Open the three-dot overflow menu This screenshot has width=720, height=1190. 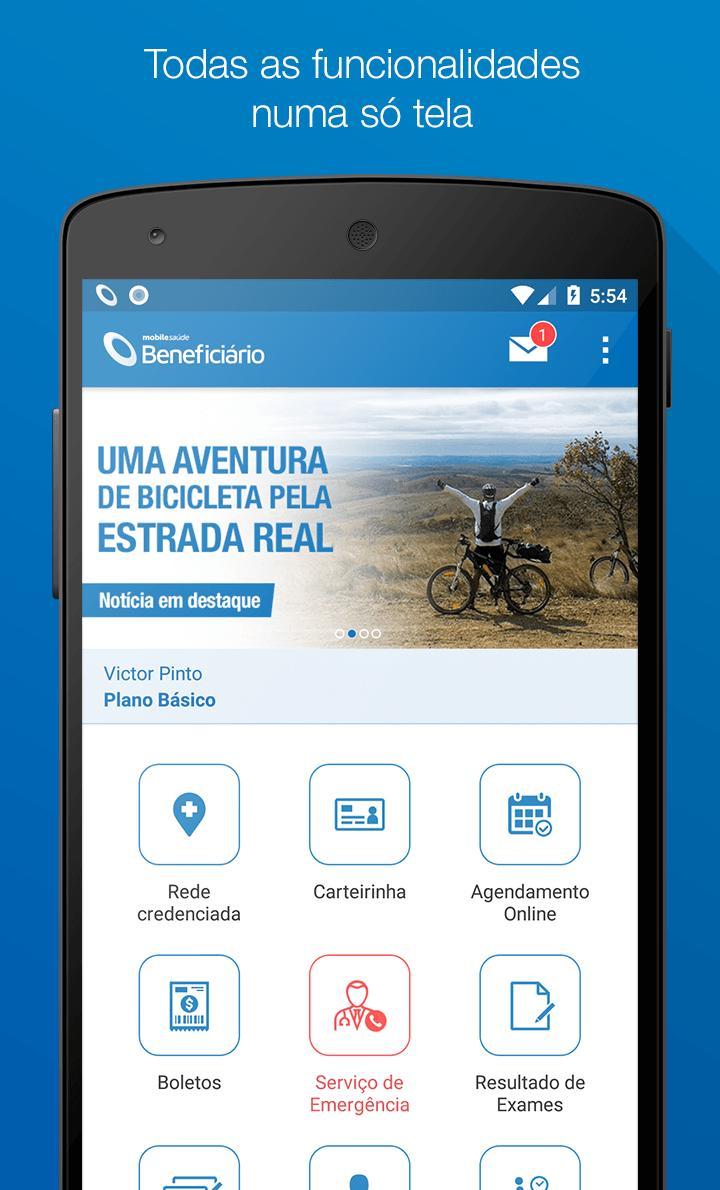pyautogui.click(x=604, y=351)
